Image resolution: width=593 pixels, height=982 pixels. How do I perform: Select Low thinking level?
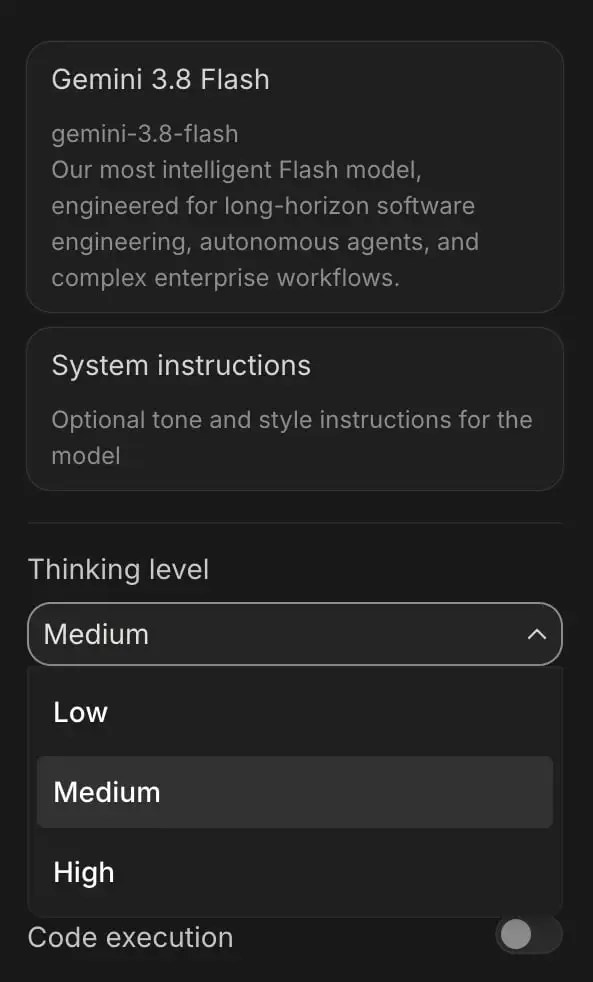point(295,712)
